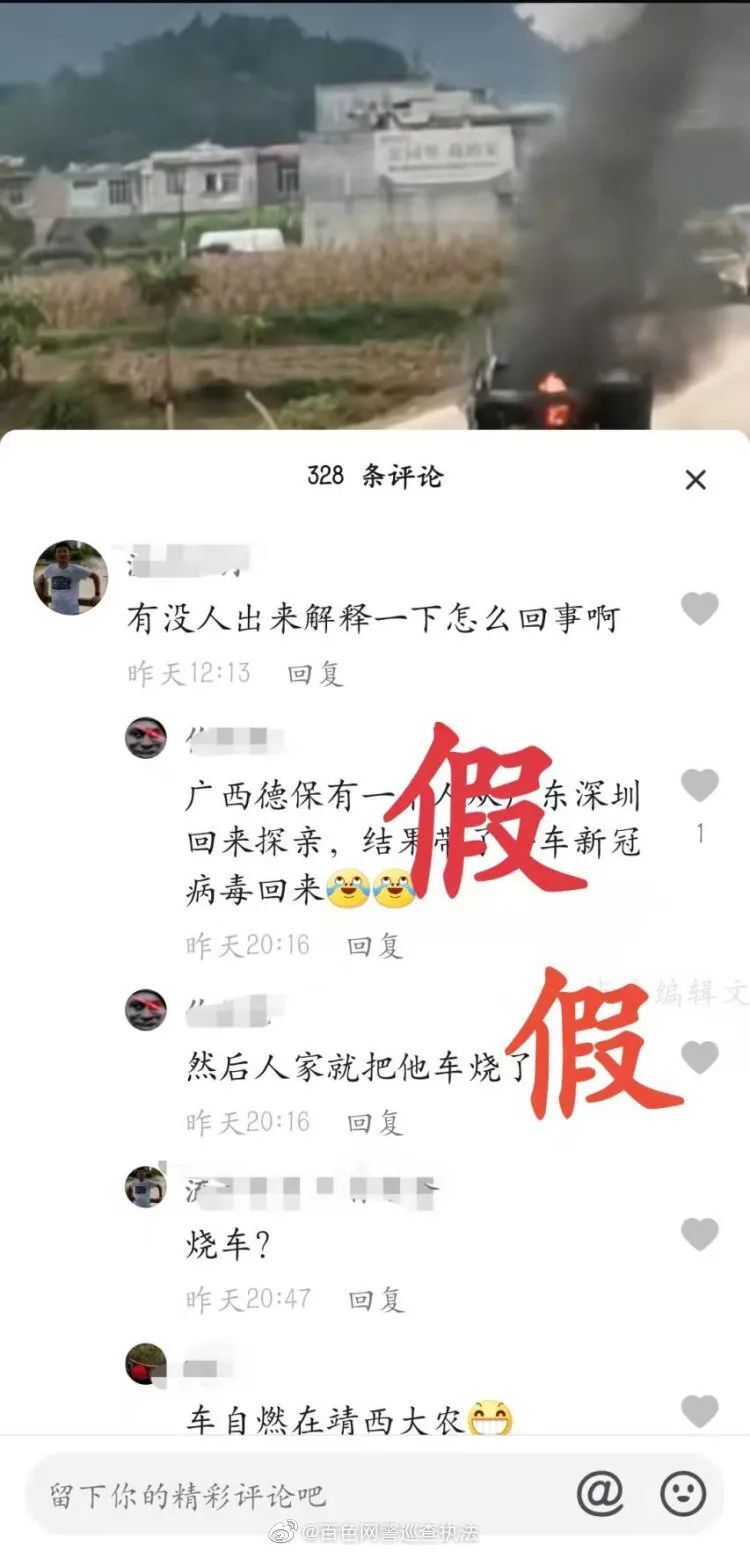
Task: Reply to the '烧车?' comment
Action: point(375,1299)
